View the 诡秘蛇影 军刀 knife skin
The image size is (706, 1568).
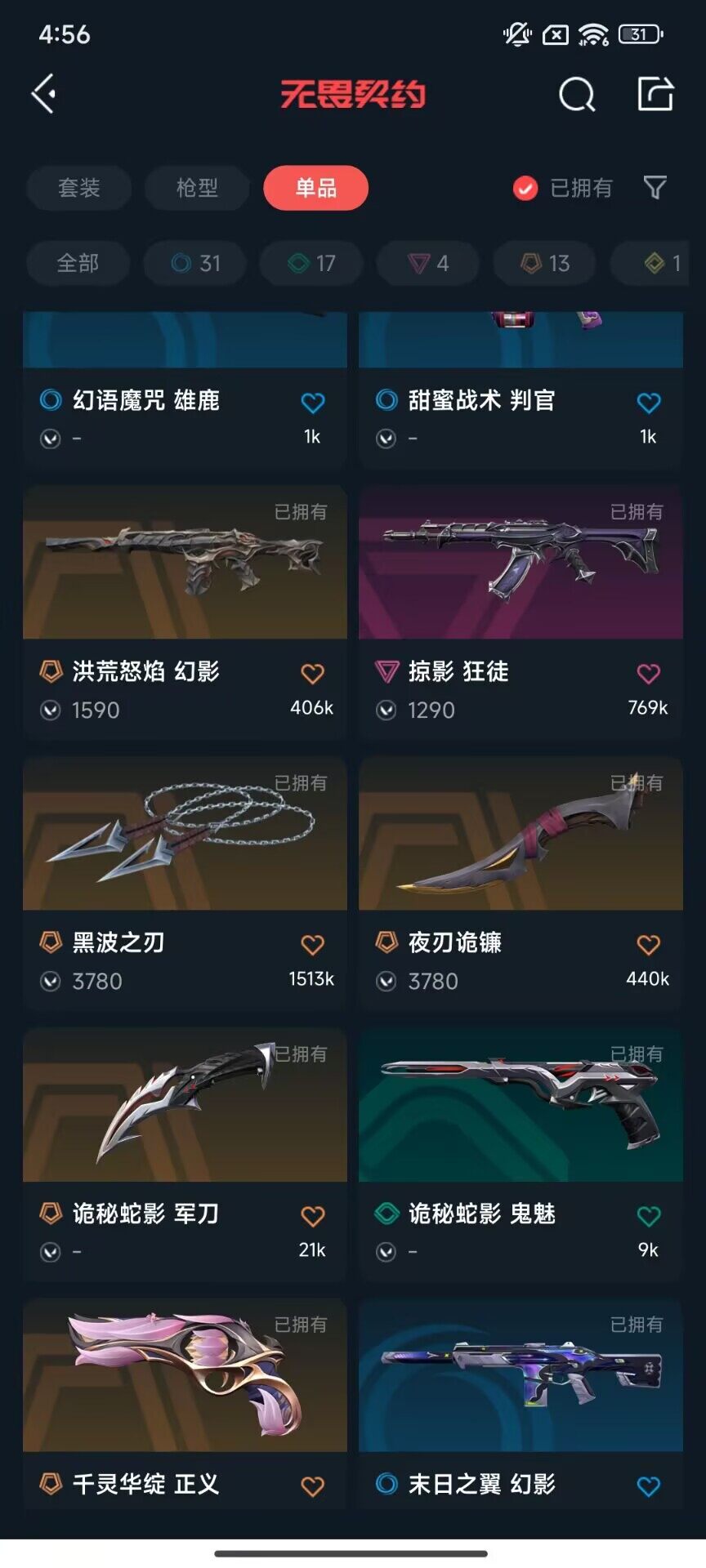(x=185, y=1106)
